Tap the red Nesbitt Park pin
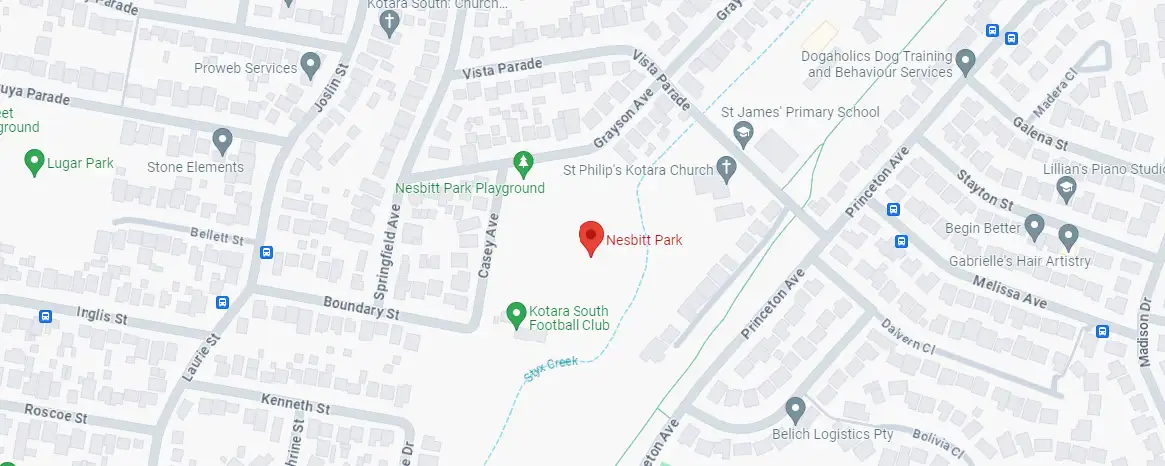 pos(591,237)
